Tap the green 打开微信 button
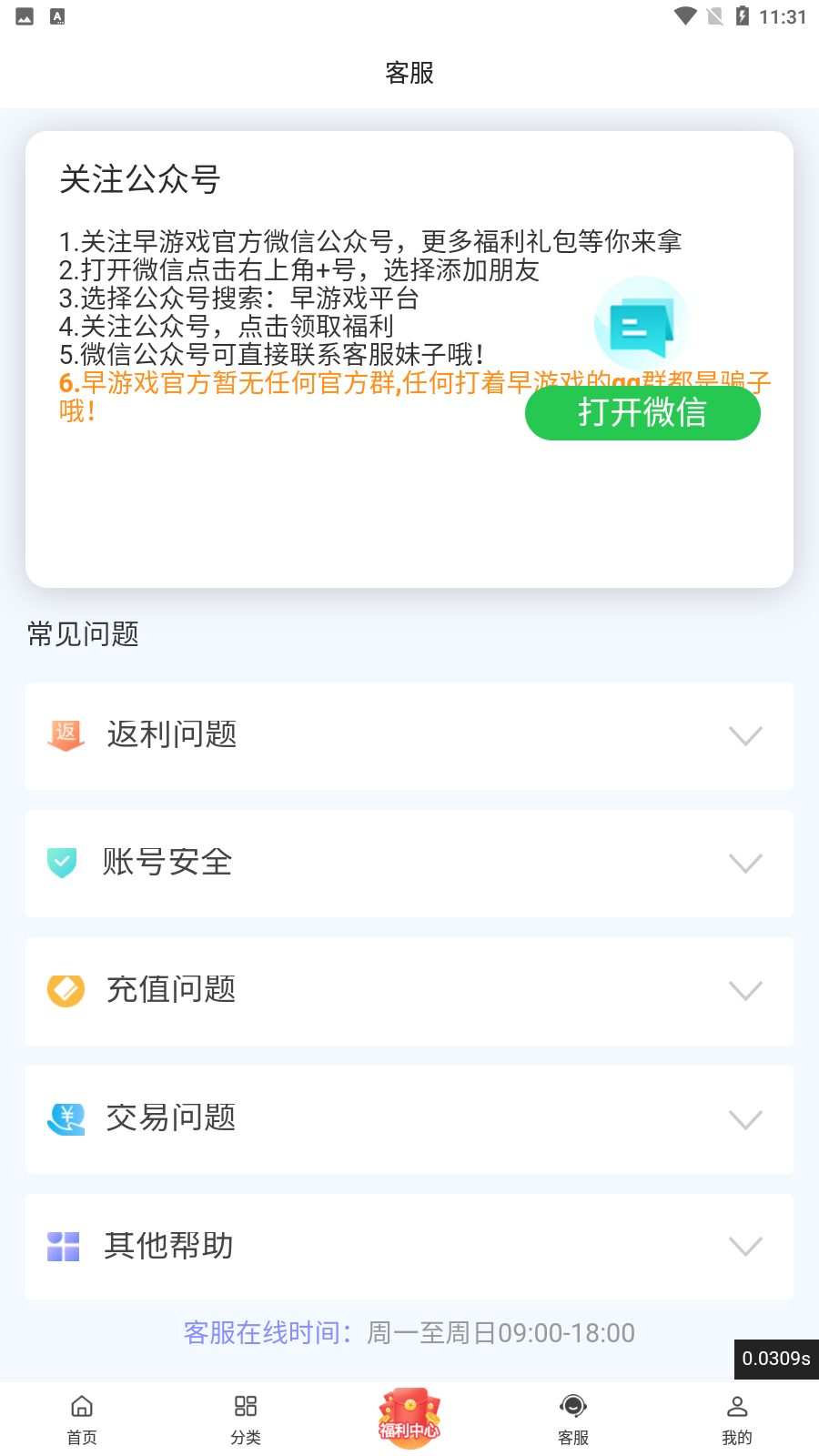 pos(642,412)
